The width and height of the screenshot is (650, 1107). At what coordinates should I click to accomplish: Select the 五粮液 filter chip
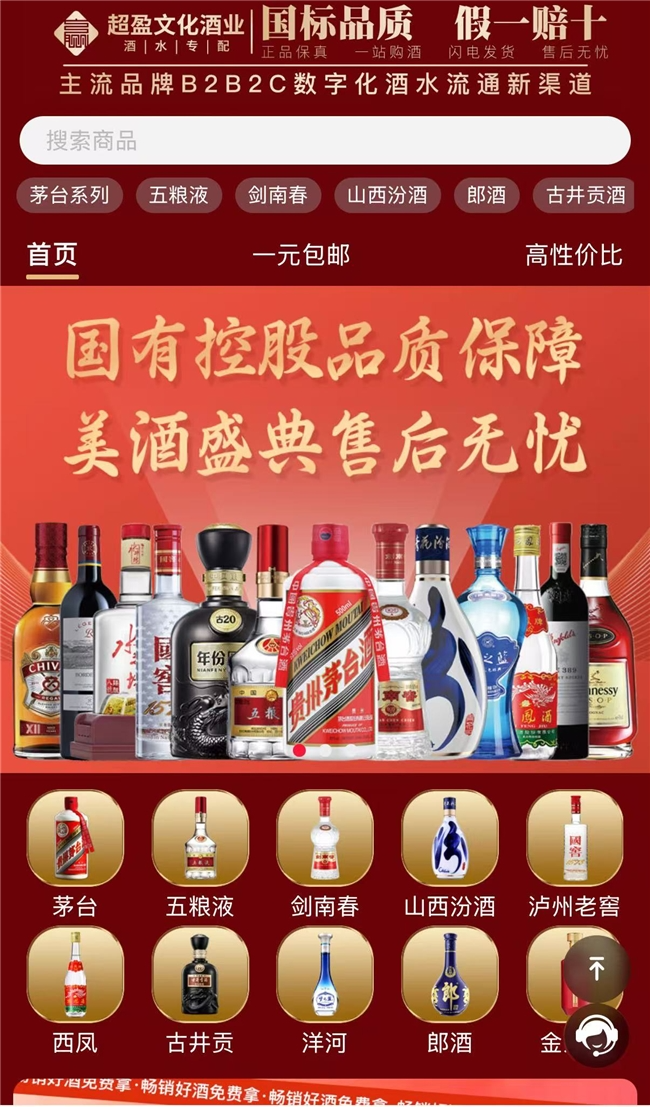(x=179, y=195)
